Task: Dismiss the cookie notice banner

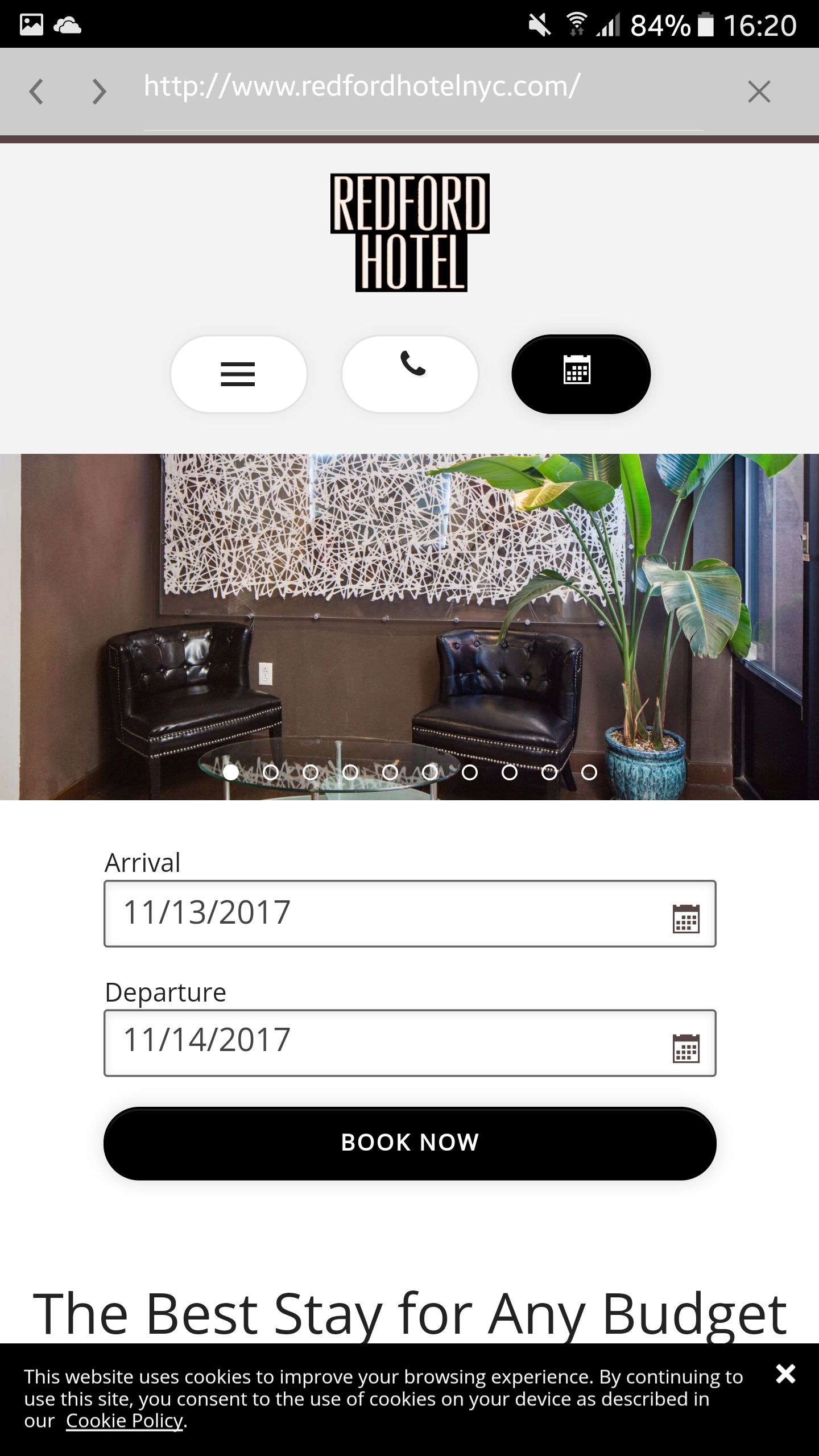Action: click(785, 1374)
